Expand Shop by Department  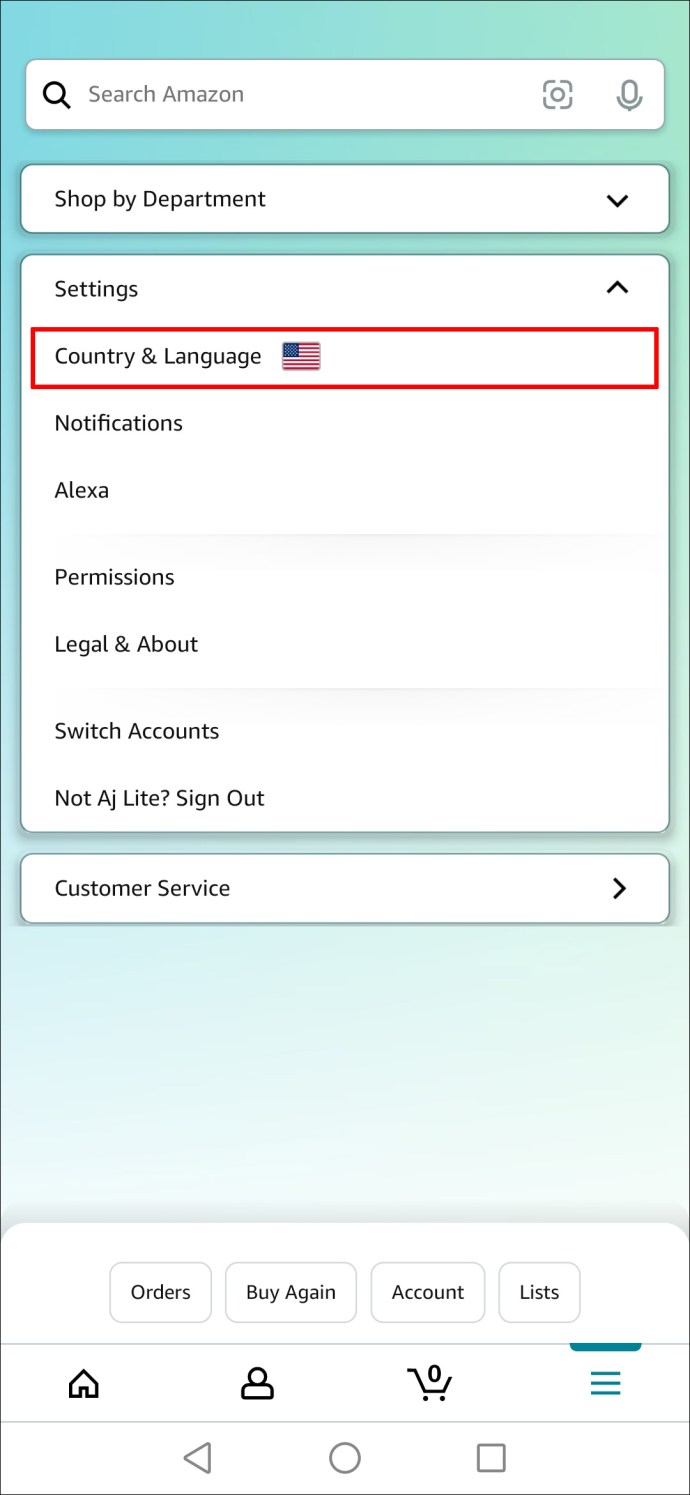coord(344,199)
